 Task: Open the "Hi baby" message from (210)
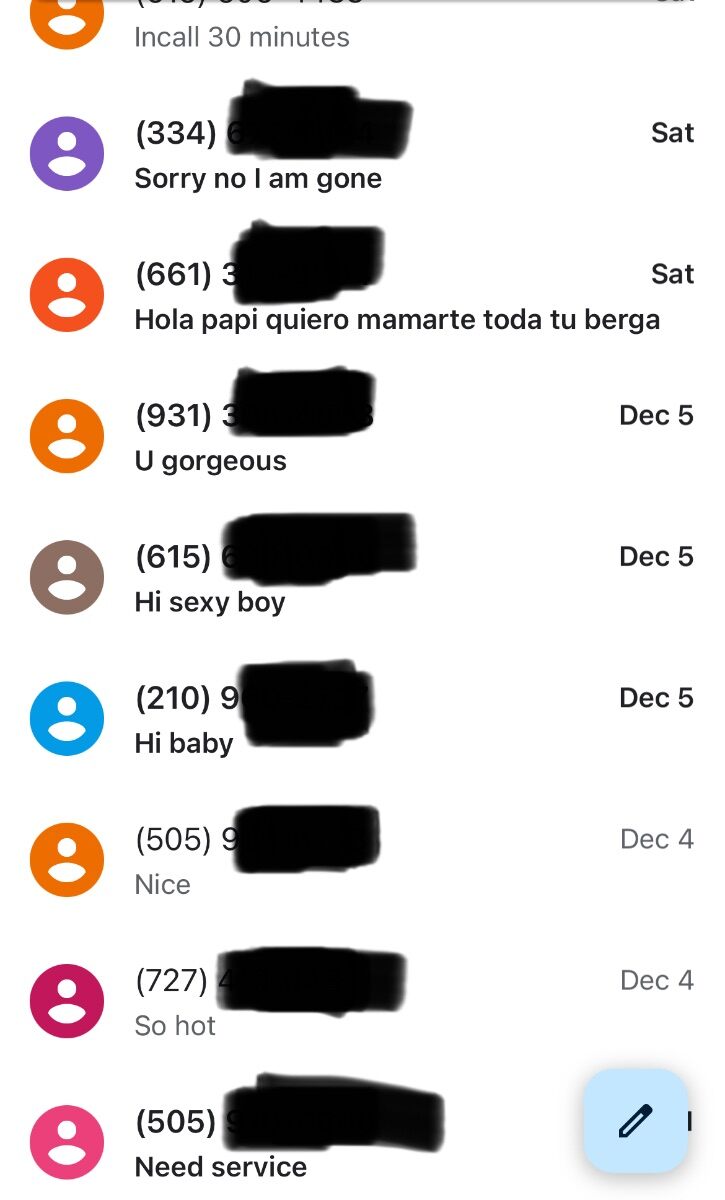point(362,719)
